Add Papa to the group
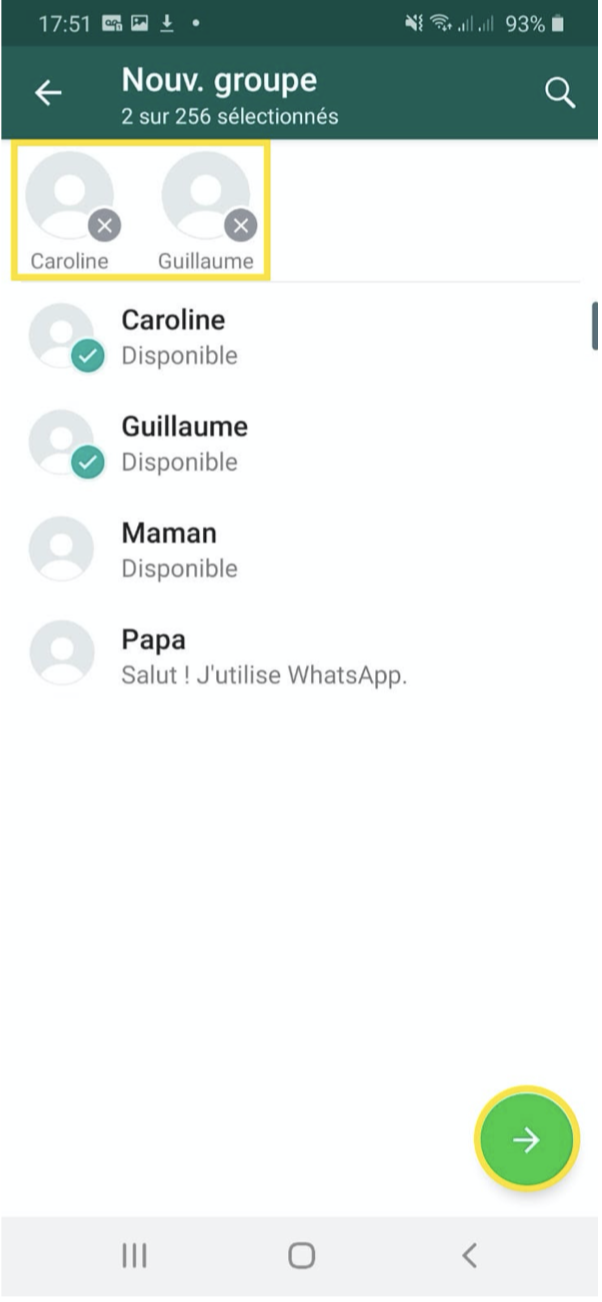Viewport: 602px width, 1302px height. click(301, 656)
